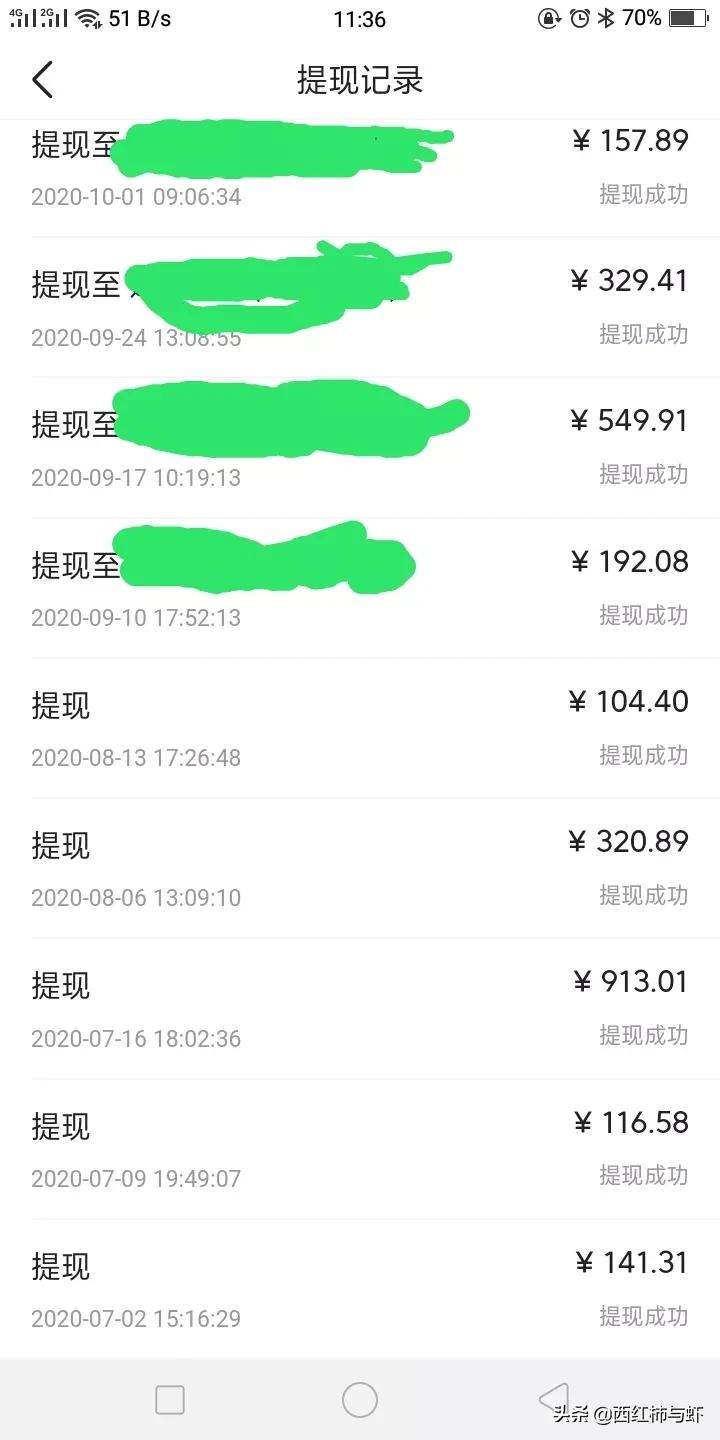Image resolution: width=720 pixels, height=1440 pixels.
Task: Tap the date 2020-08-06 13:09:10
Action: coord(136,897)
